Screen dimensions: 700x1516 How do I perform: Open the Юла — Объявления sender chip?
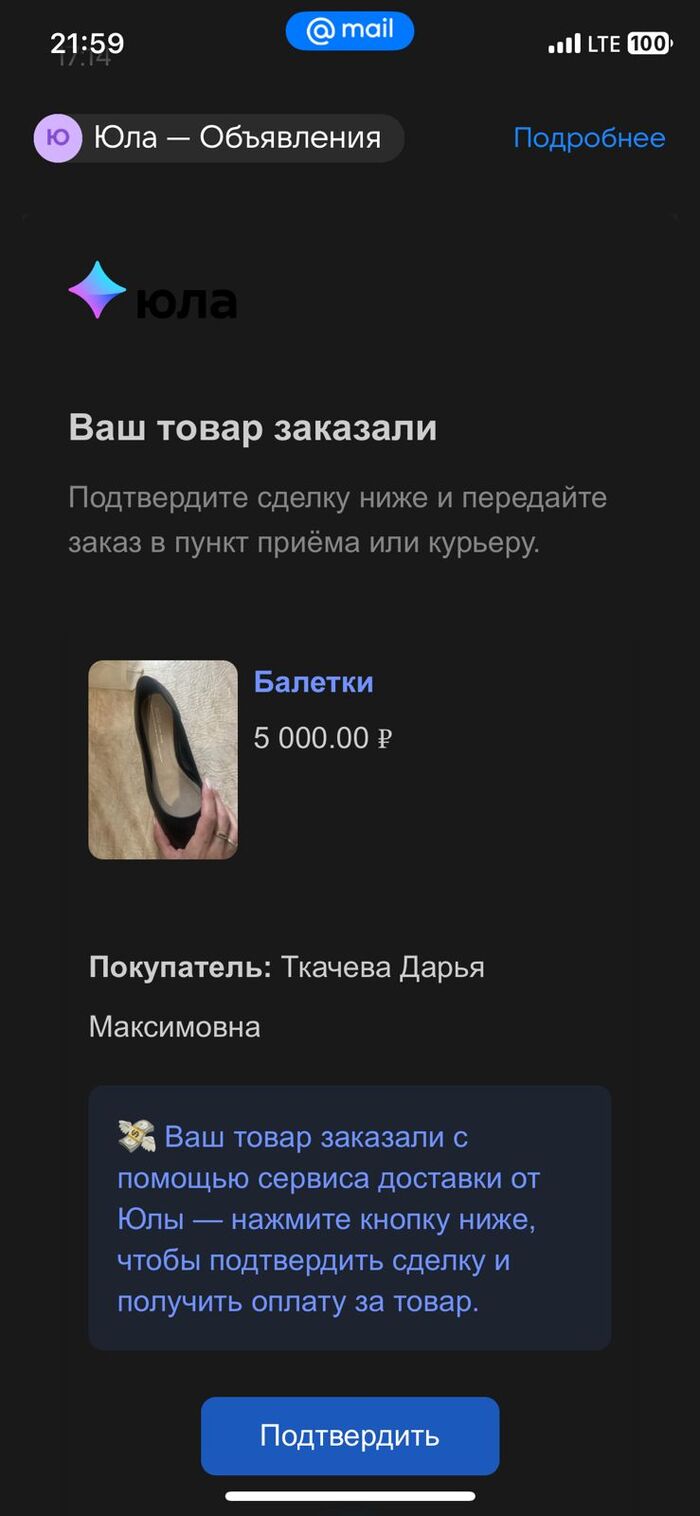(x=218, y=138)
